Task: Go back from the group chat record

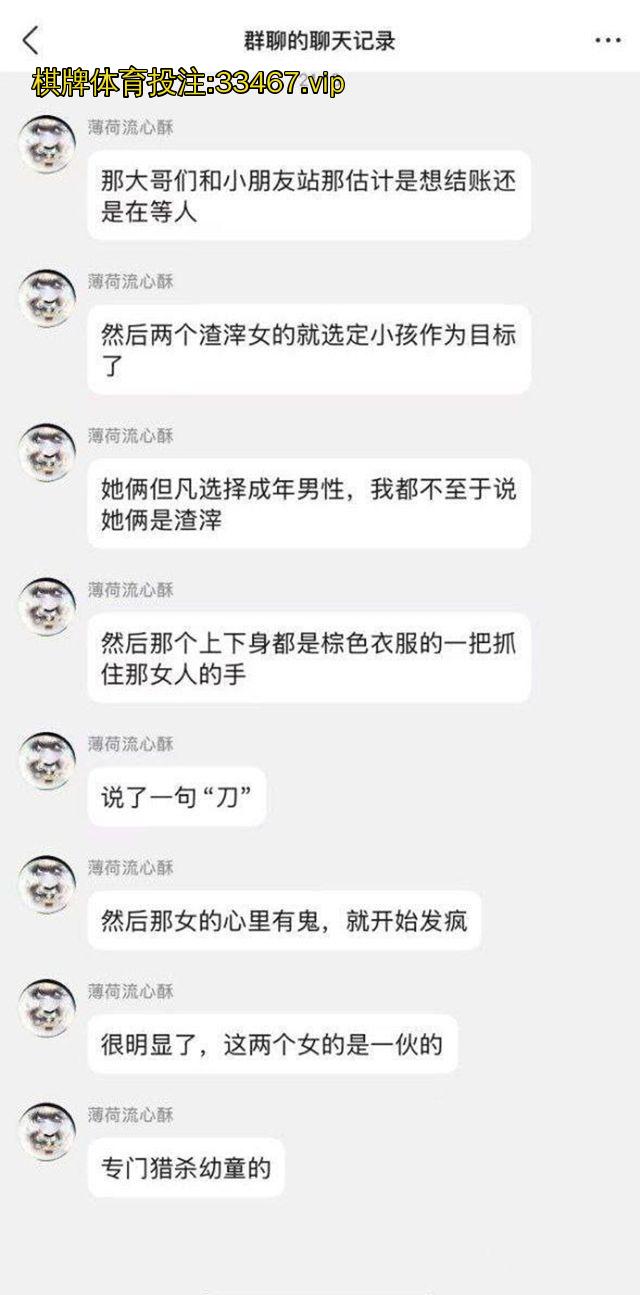Action: pos(31,40)
